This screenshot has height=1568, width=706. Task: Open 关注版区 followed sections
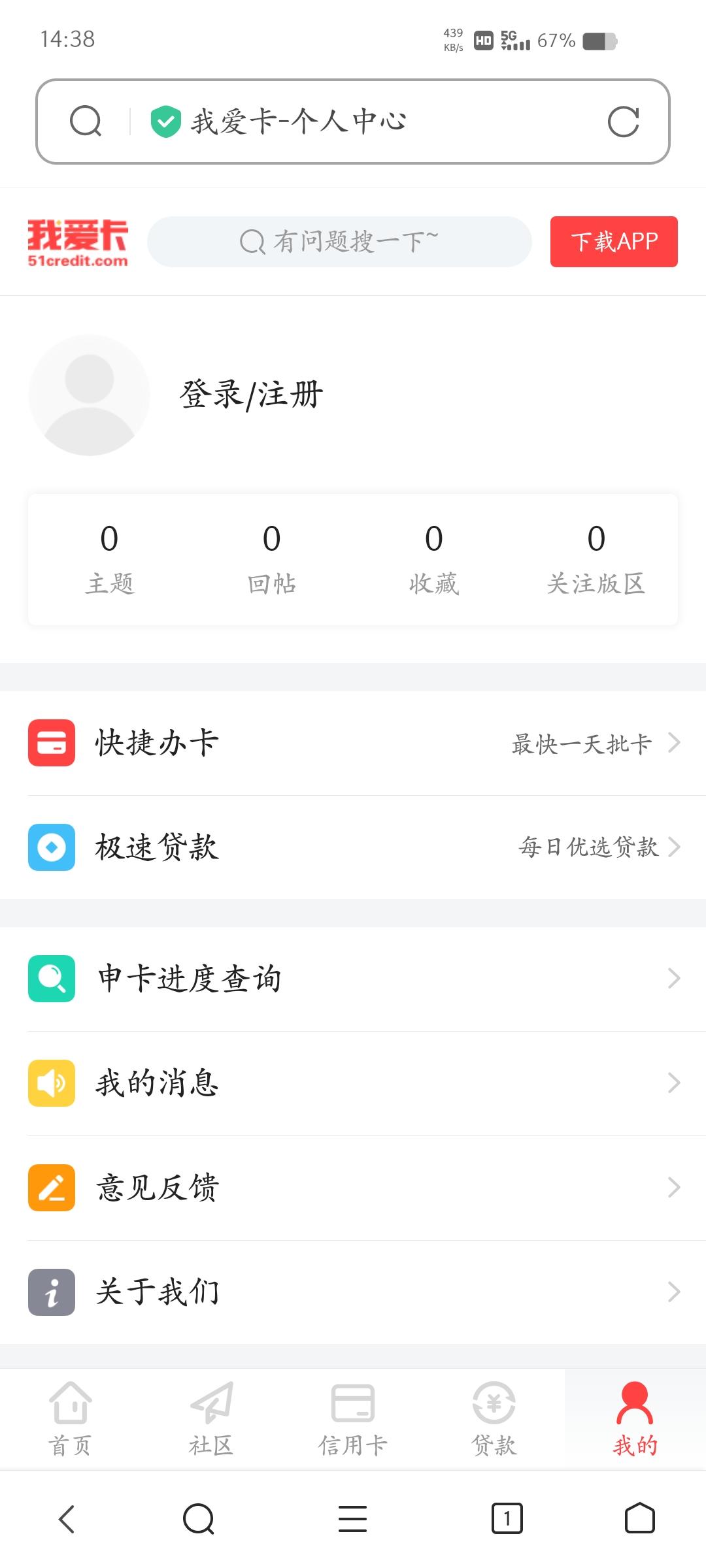(596, 560)
